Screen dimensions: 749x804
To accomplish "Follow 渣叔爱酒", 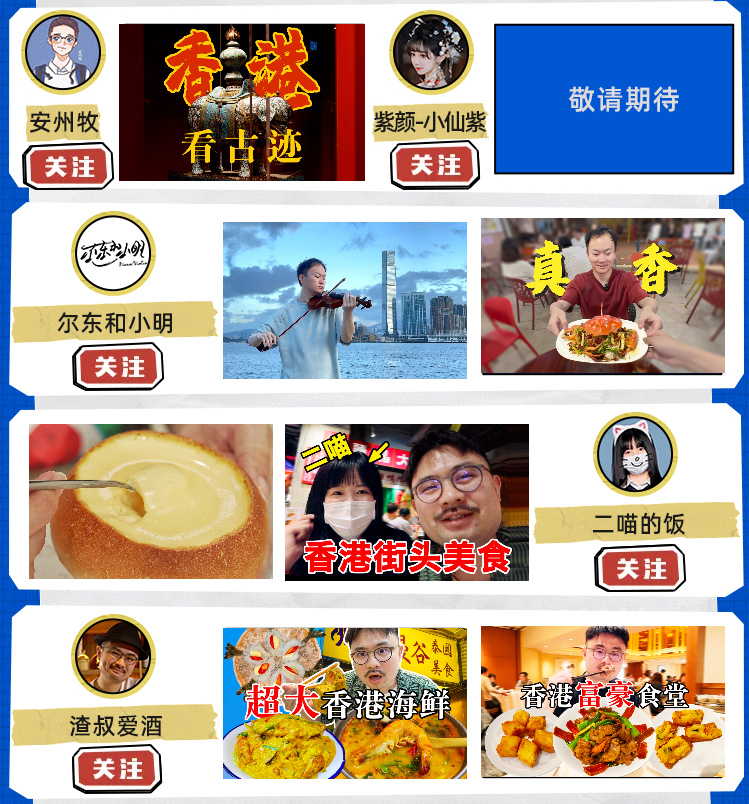I will point(117,769).
